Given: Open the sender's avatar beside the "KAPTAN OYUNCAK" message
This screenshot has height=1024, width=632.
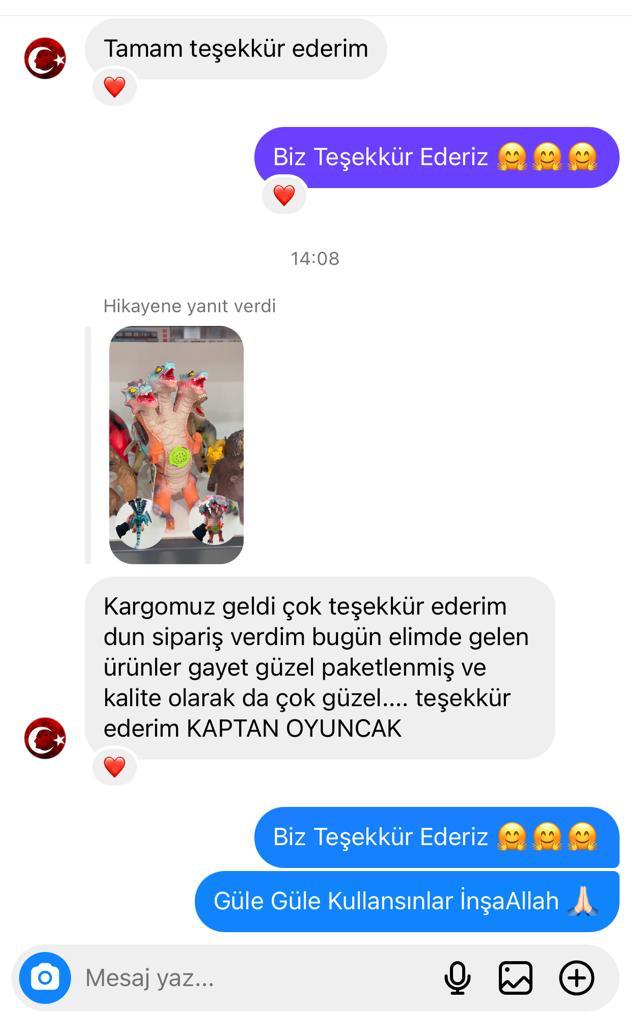Looking at the screenshot, I should [45, 738].
